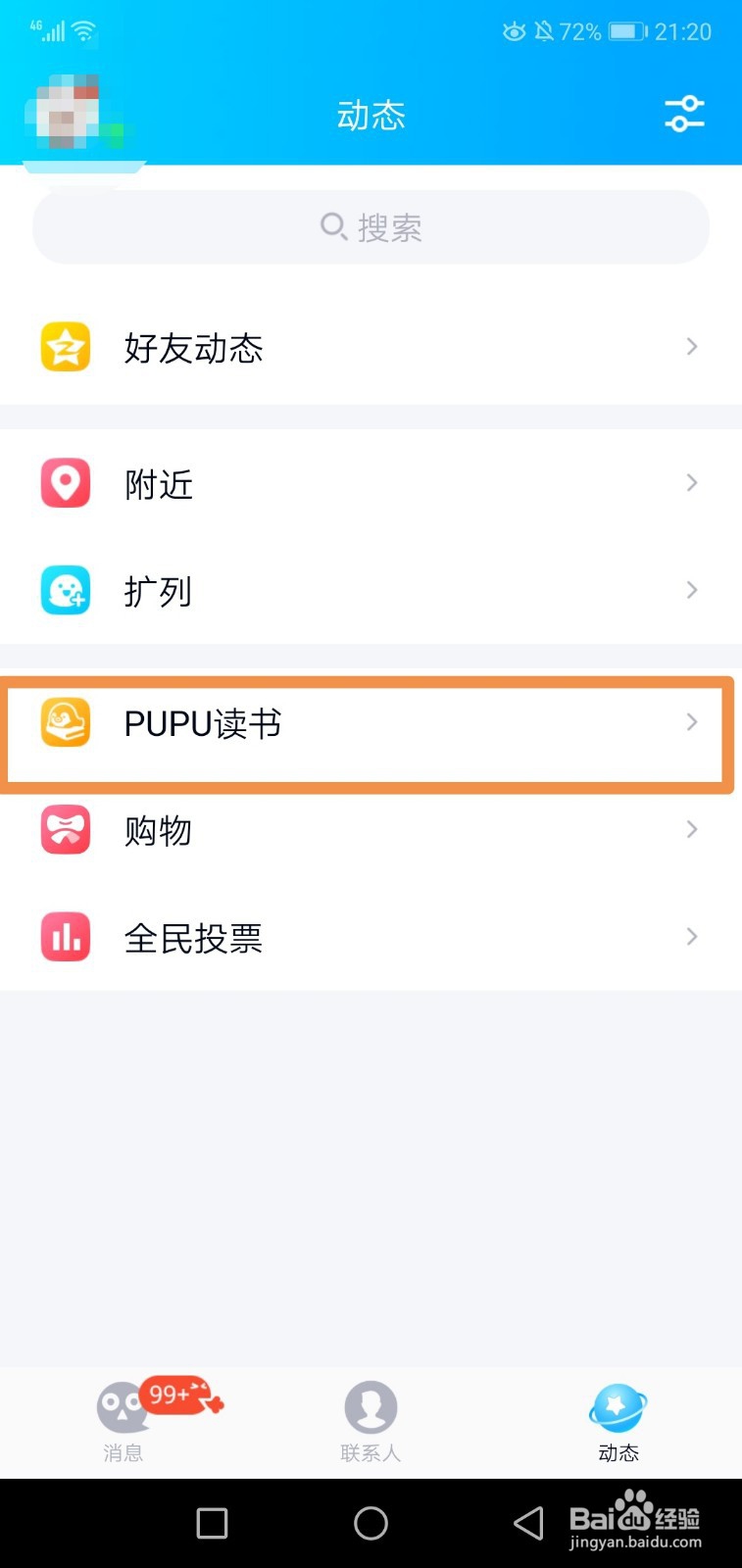Open the 联系人 contacts icon
This screenshot has width=742, height=1568.
point(371,1406)
